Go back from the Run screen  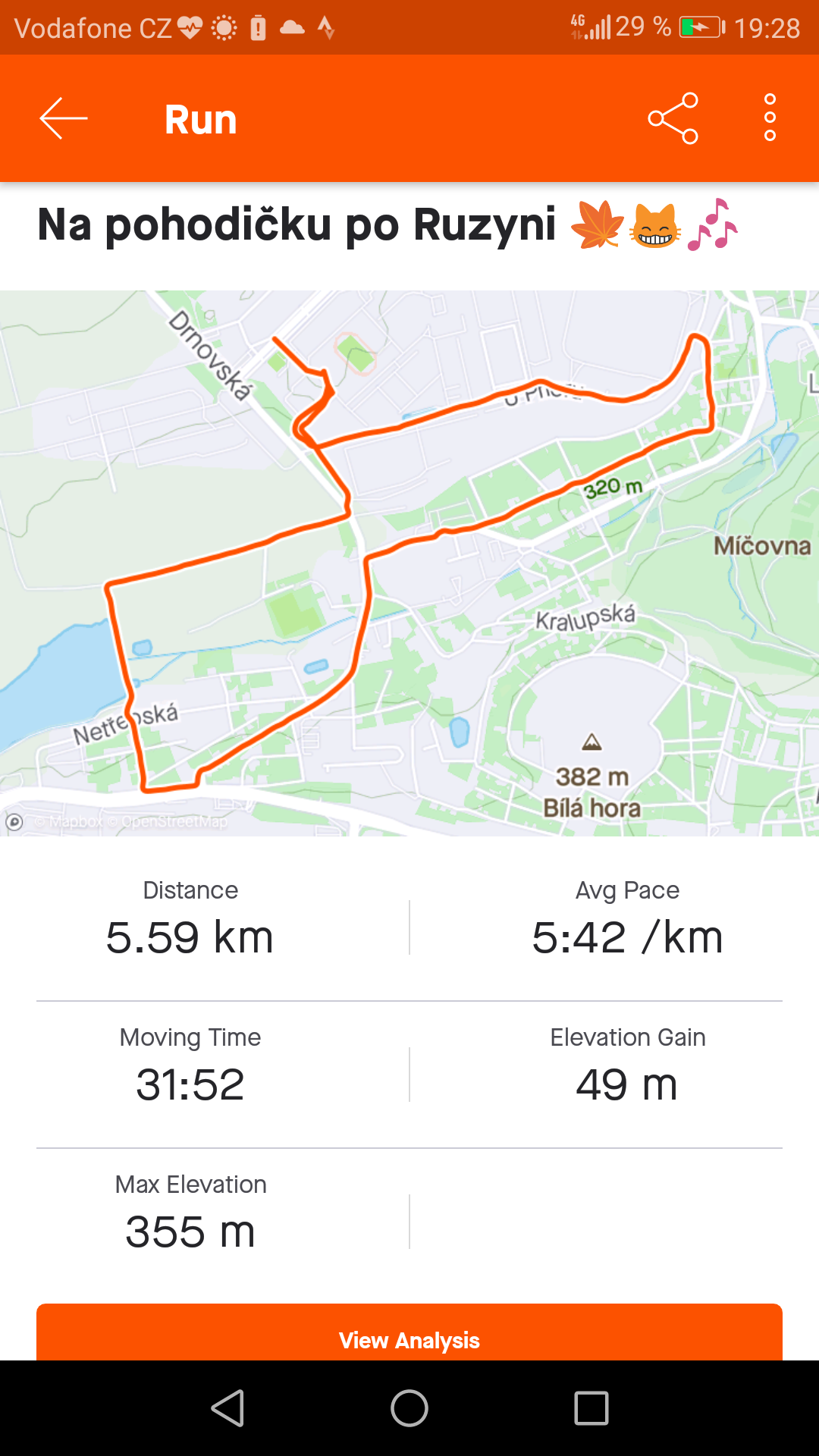64,118
